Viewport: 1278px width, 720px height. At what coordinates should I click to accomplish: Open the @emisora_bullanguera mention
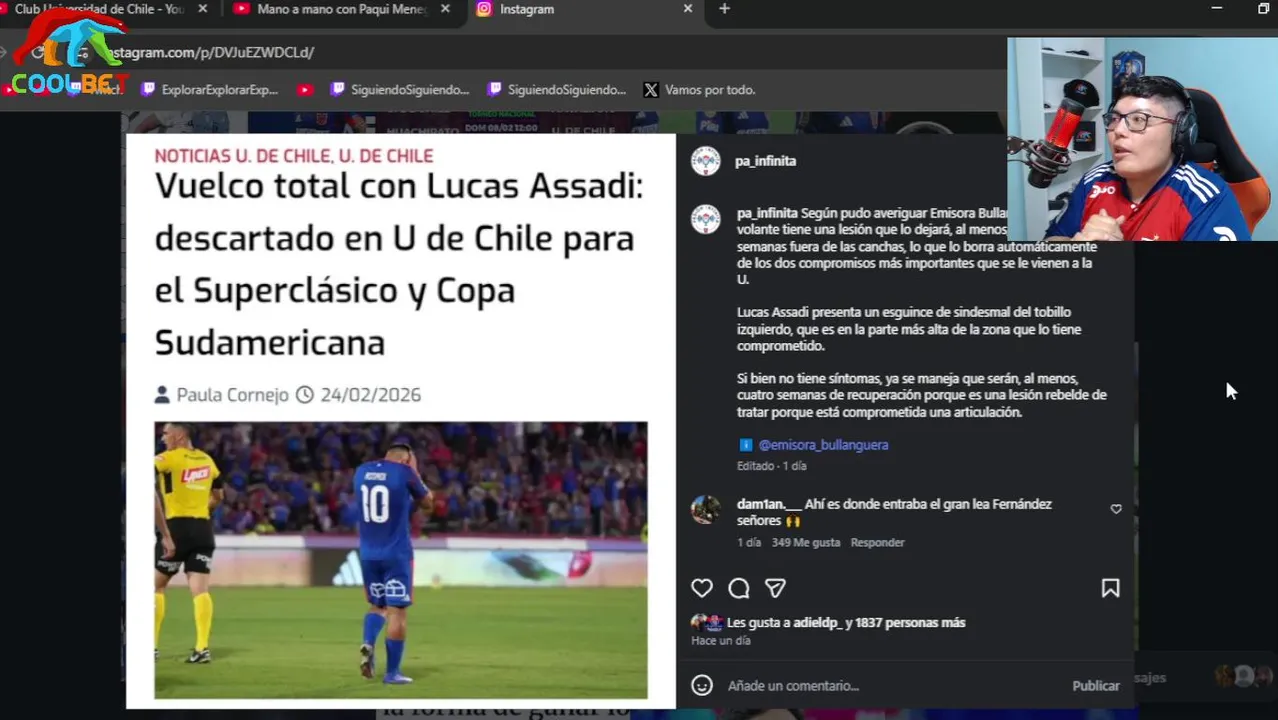pos(822,445)
